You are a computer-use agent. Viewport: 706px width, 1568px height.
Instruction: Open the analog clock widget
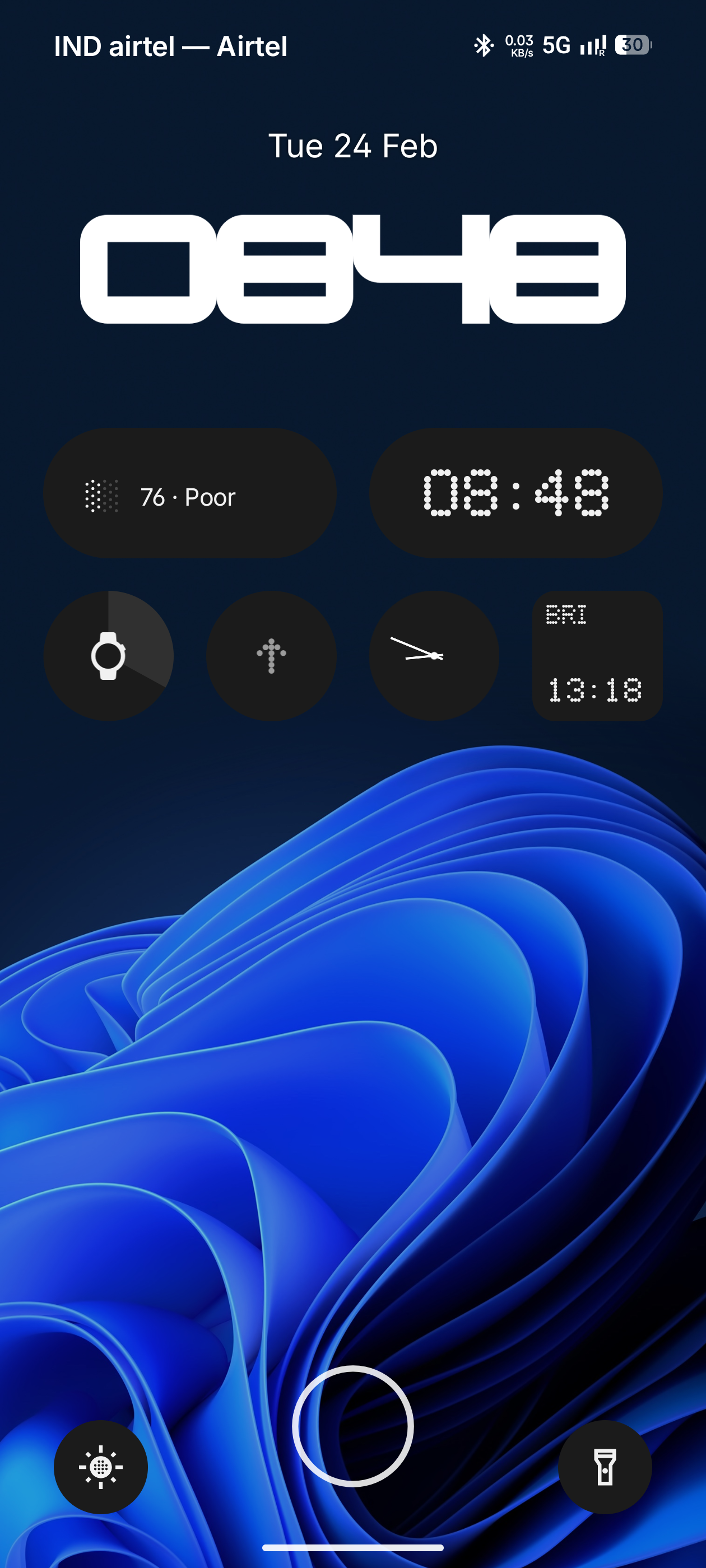434,656
